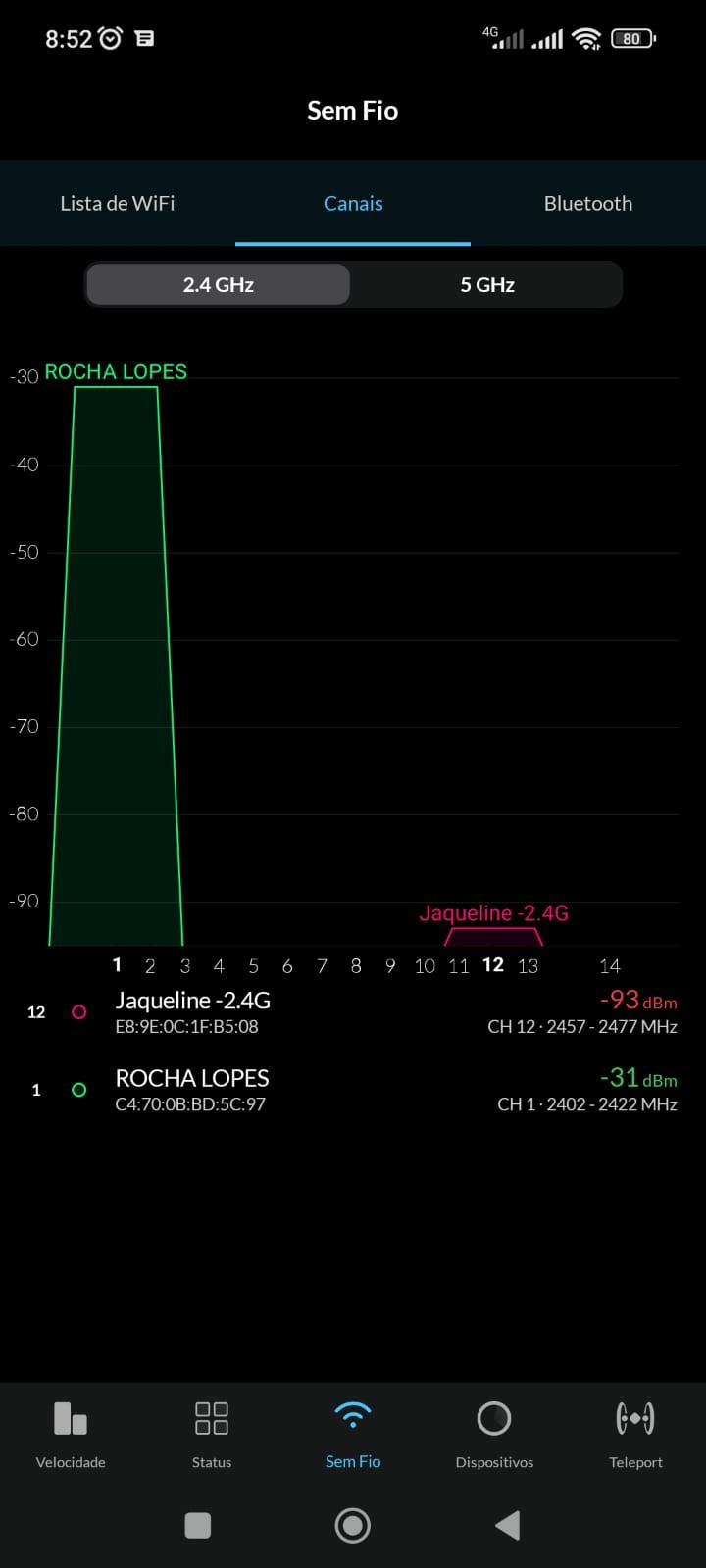Go to the home screen
Image resolution: width=706 pixels, height=1568 pixels.
(353, 1525)
